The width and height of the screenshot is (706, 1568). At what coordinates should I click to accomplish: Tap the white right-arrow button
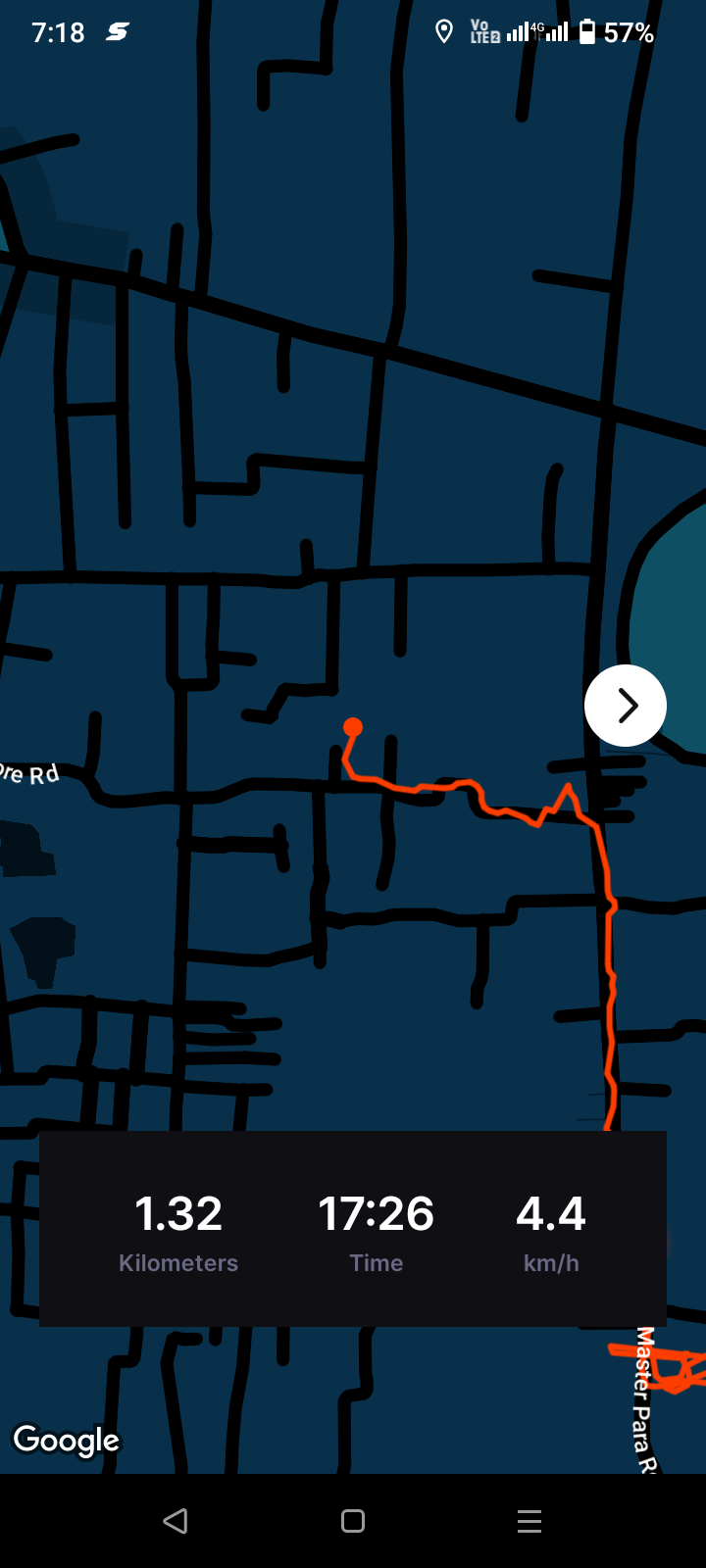[x=626, y=706]
